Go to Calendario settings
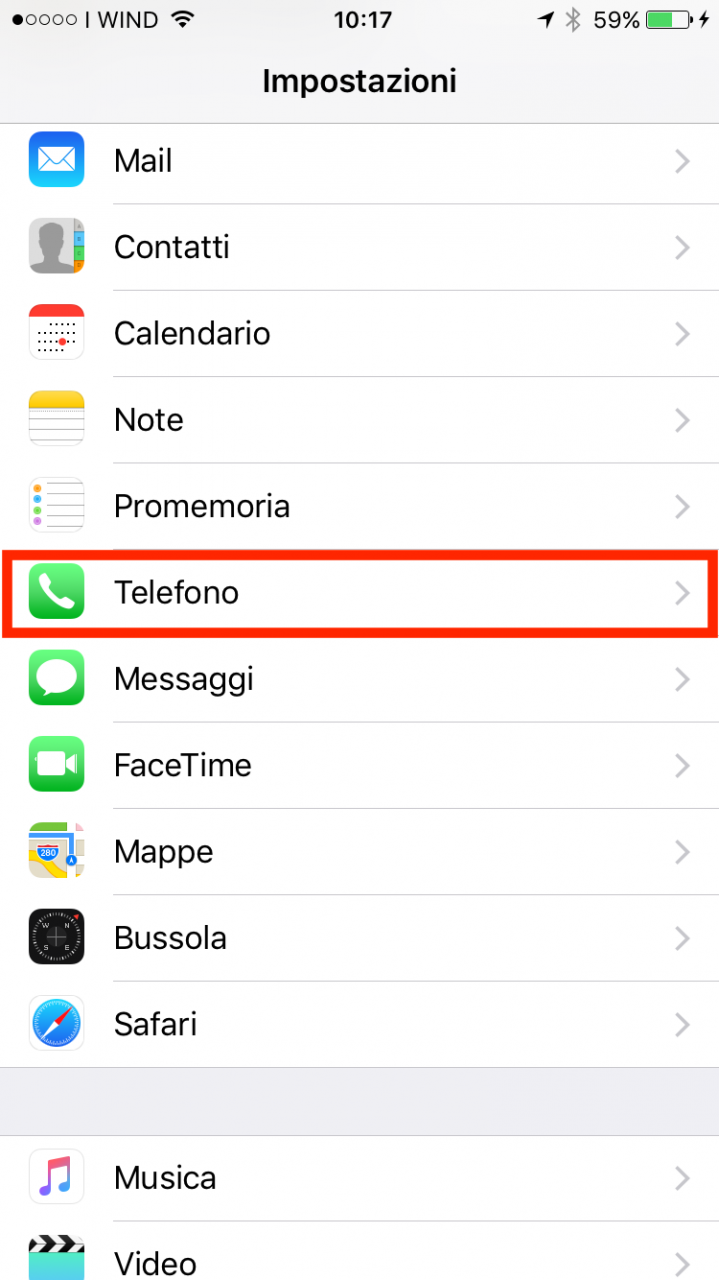 [x=359, y=333]
